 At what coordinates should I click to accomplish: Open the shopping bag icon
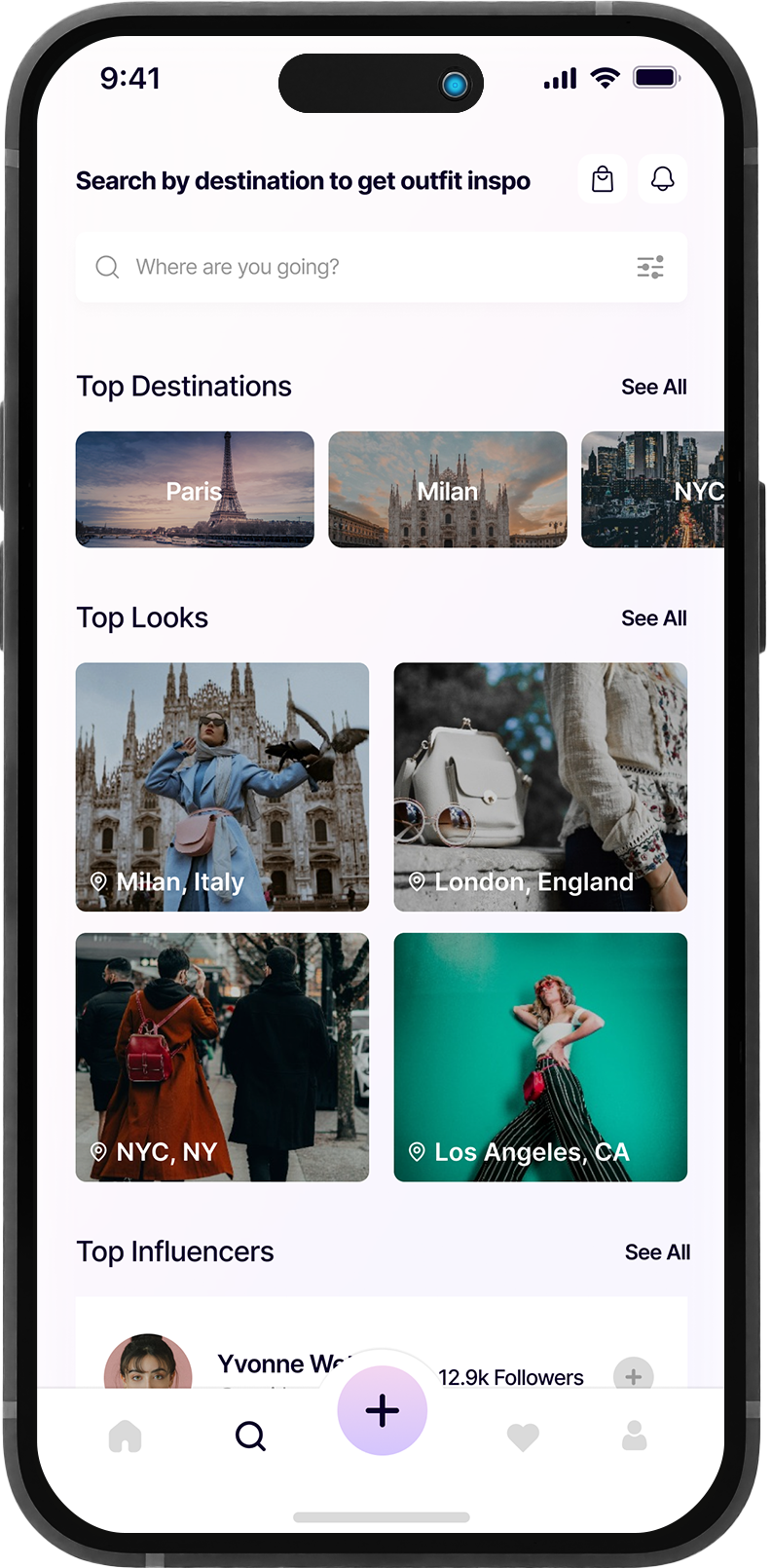[603, 179]
